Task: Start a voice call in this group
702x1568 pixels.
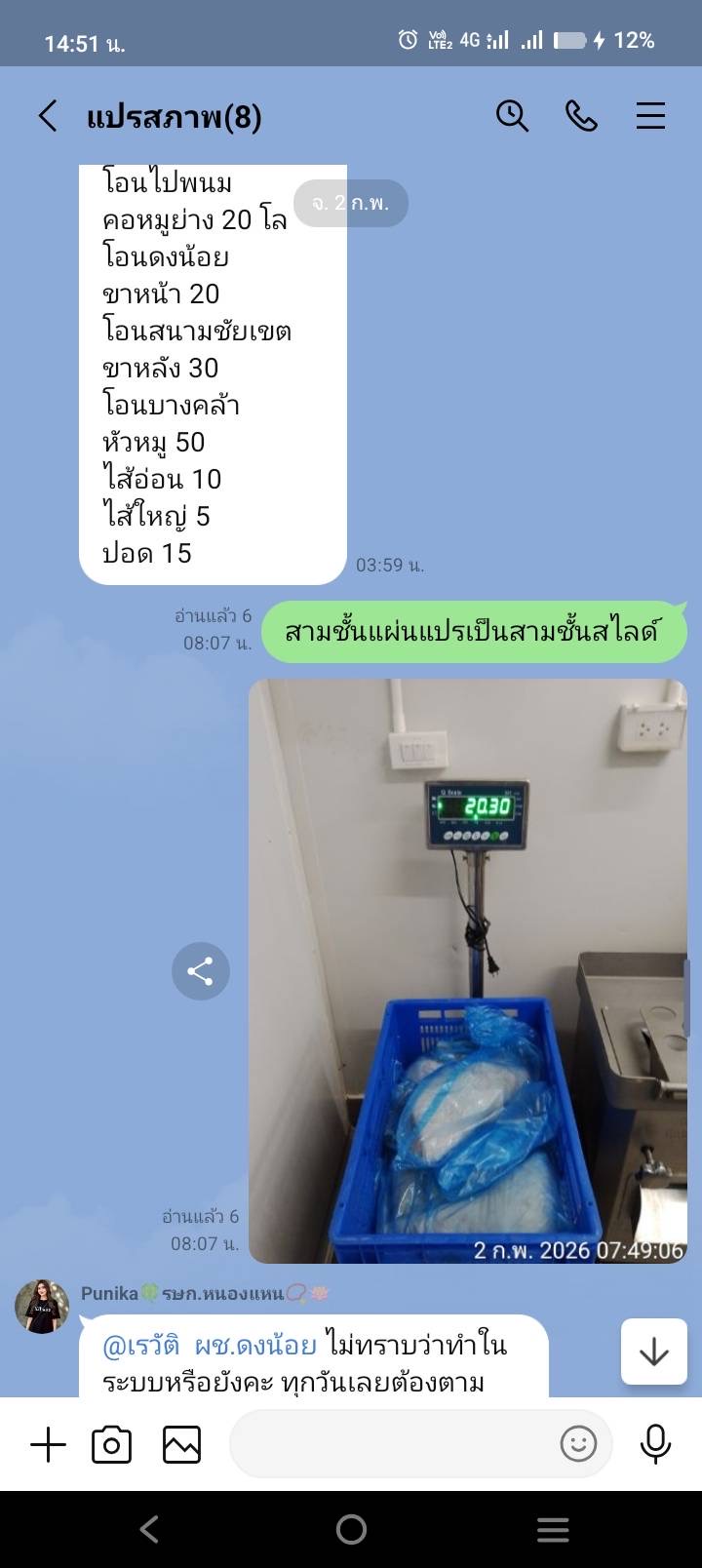Action: pyautogui.click(x=581, y=116)
